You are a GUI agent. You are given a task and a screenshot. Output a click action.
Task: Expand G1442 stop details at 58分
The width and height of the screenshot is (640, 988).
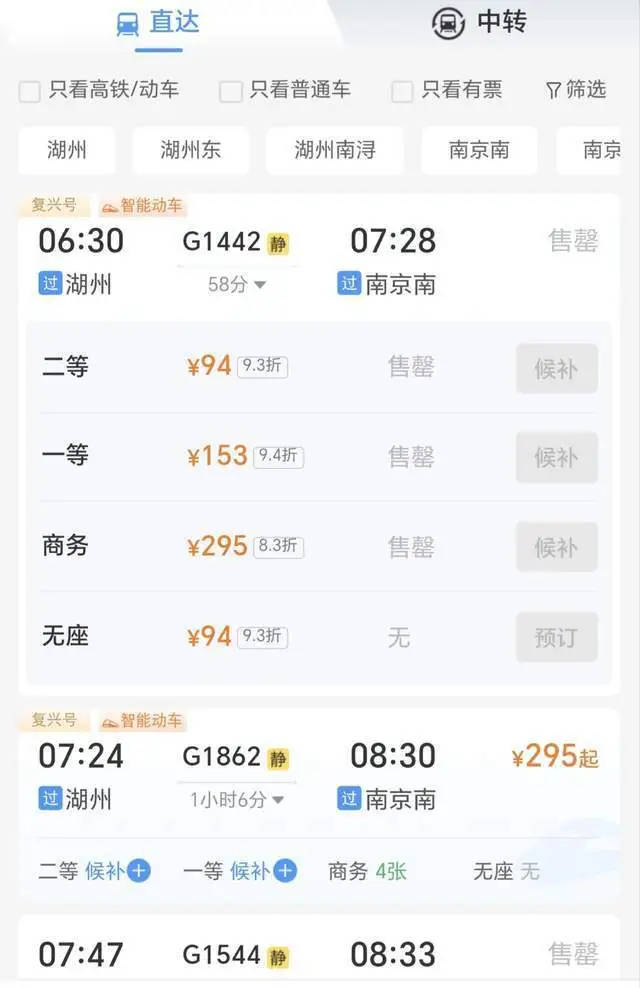(x=237, y=285)
